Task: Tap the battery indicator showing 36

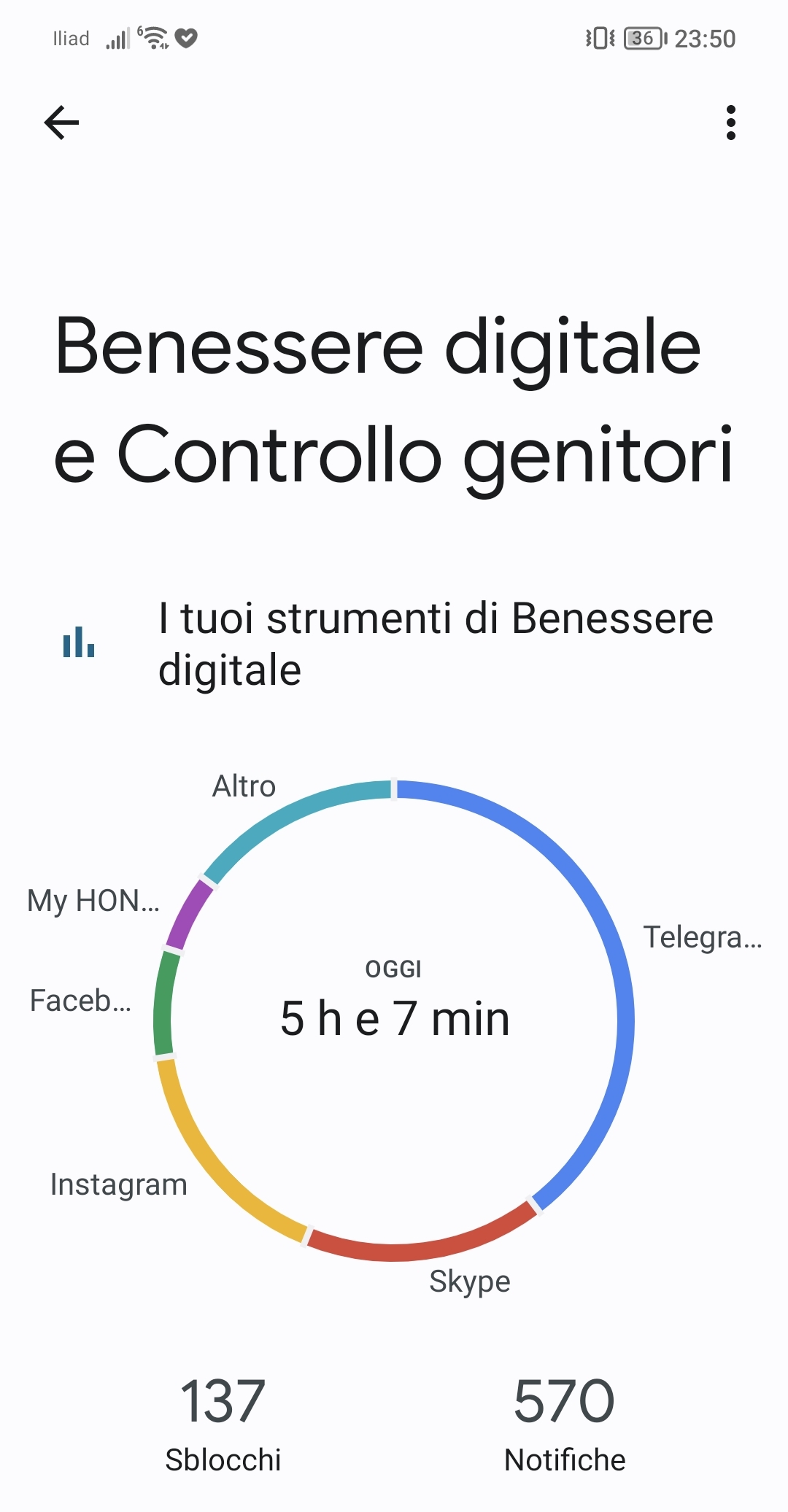Action: 638,38
